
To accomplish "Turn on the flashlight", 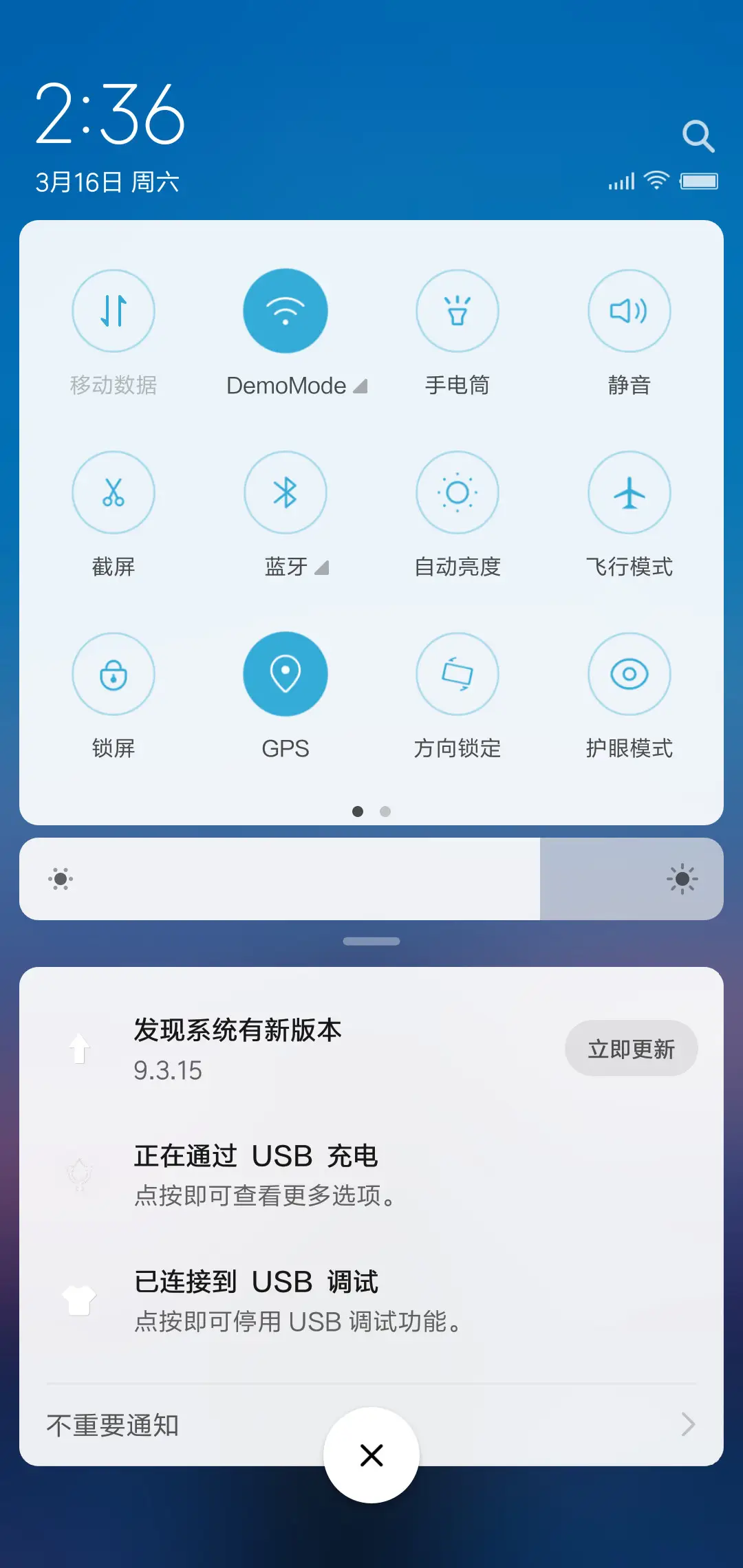I will coord(457,311).
